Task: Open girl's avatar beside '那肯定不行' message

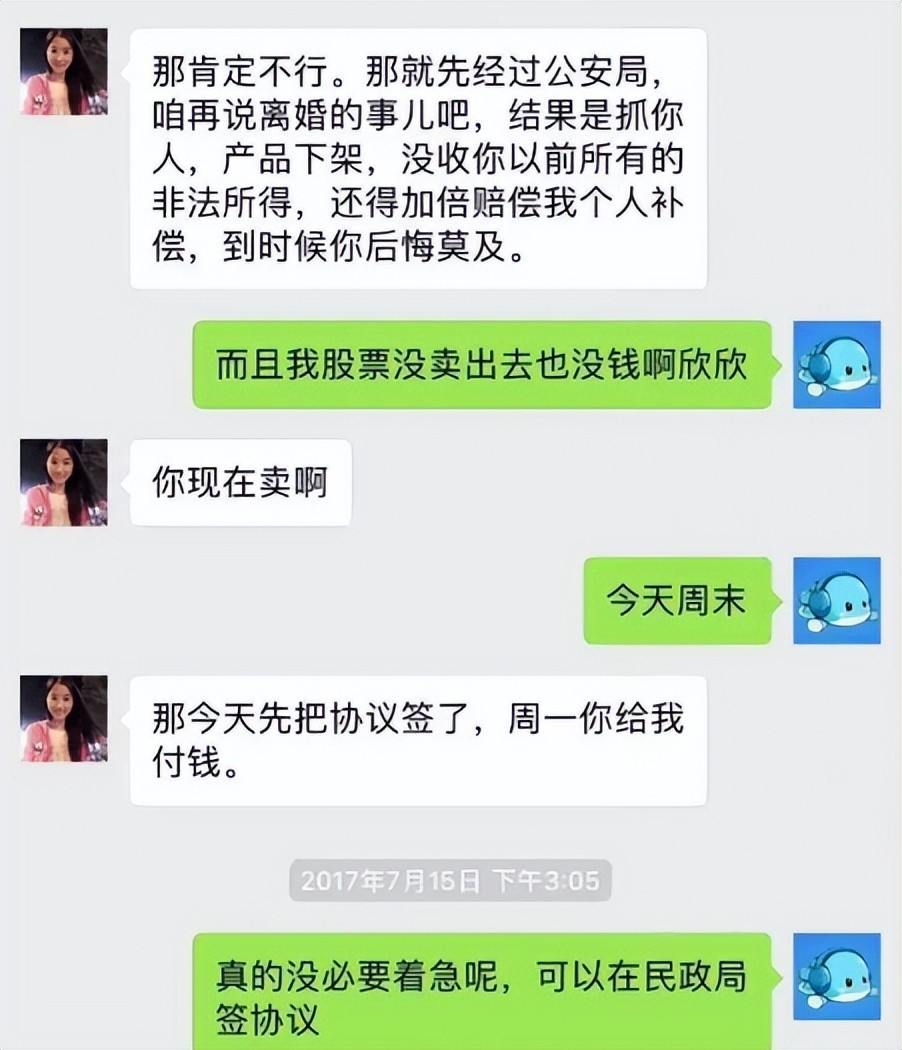Action: tap(64, 71)
